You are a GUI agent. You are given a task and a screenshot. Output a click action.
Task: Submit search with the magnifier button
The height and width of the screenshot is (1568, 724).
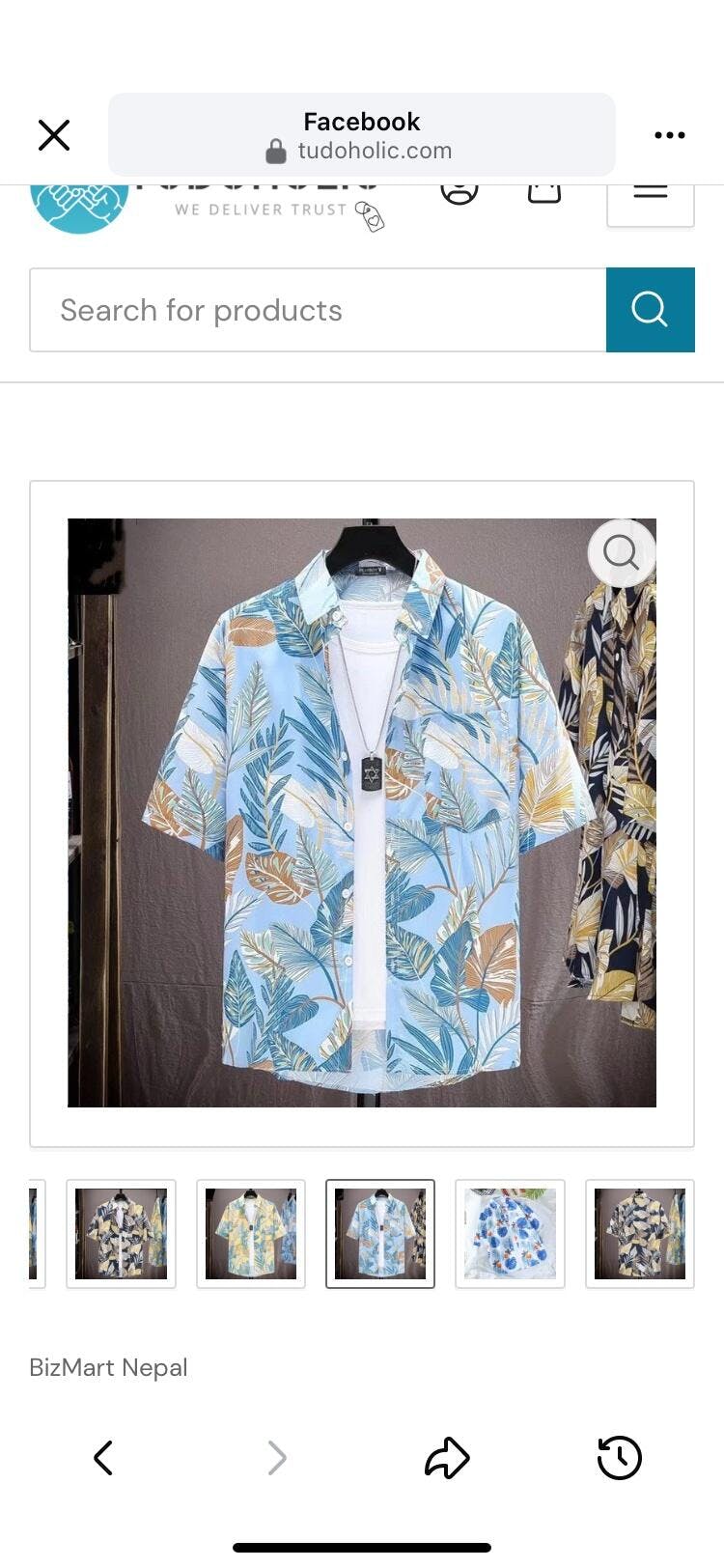click(x=650, y=310)
